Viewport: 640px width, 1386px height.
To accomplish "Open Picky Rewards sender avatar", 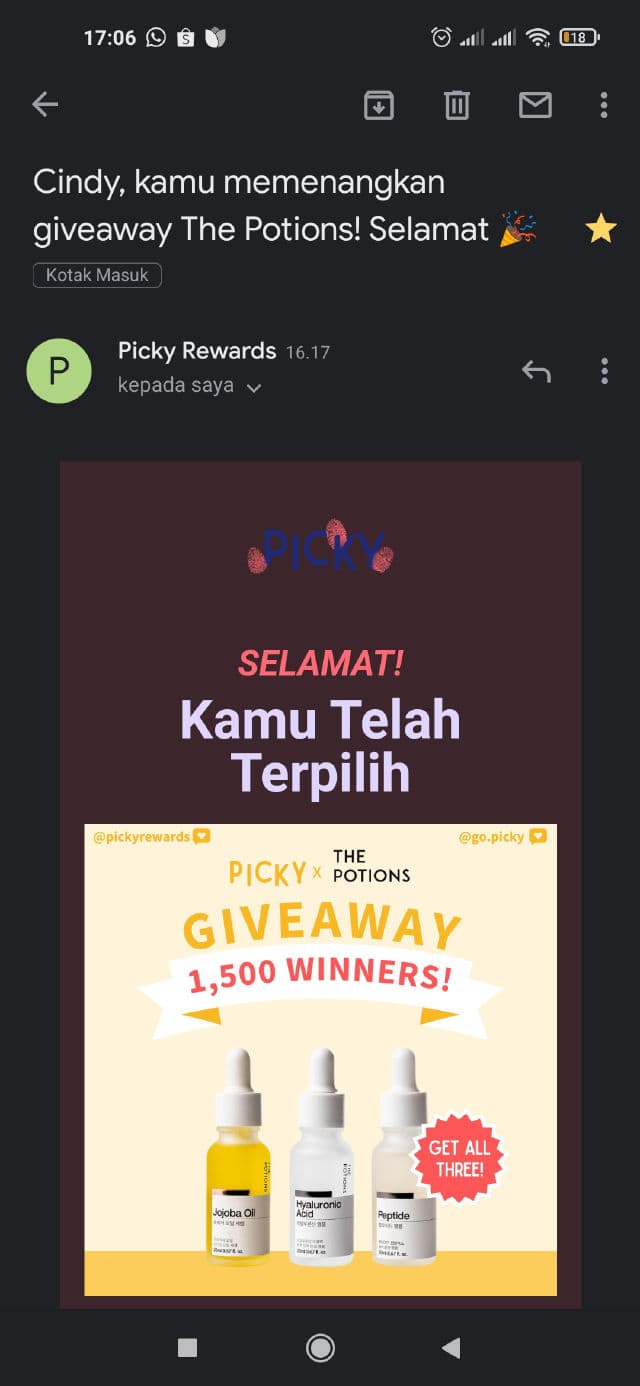I will 59,370.
